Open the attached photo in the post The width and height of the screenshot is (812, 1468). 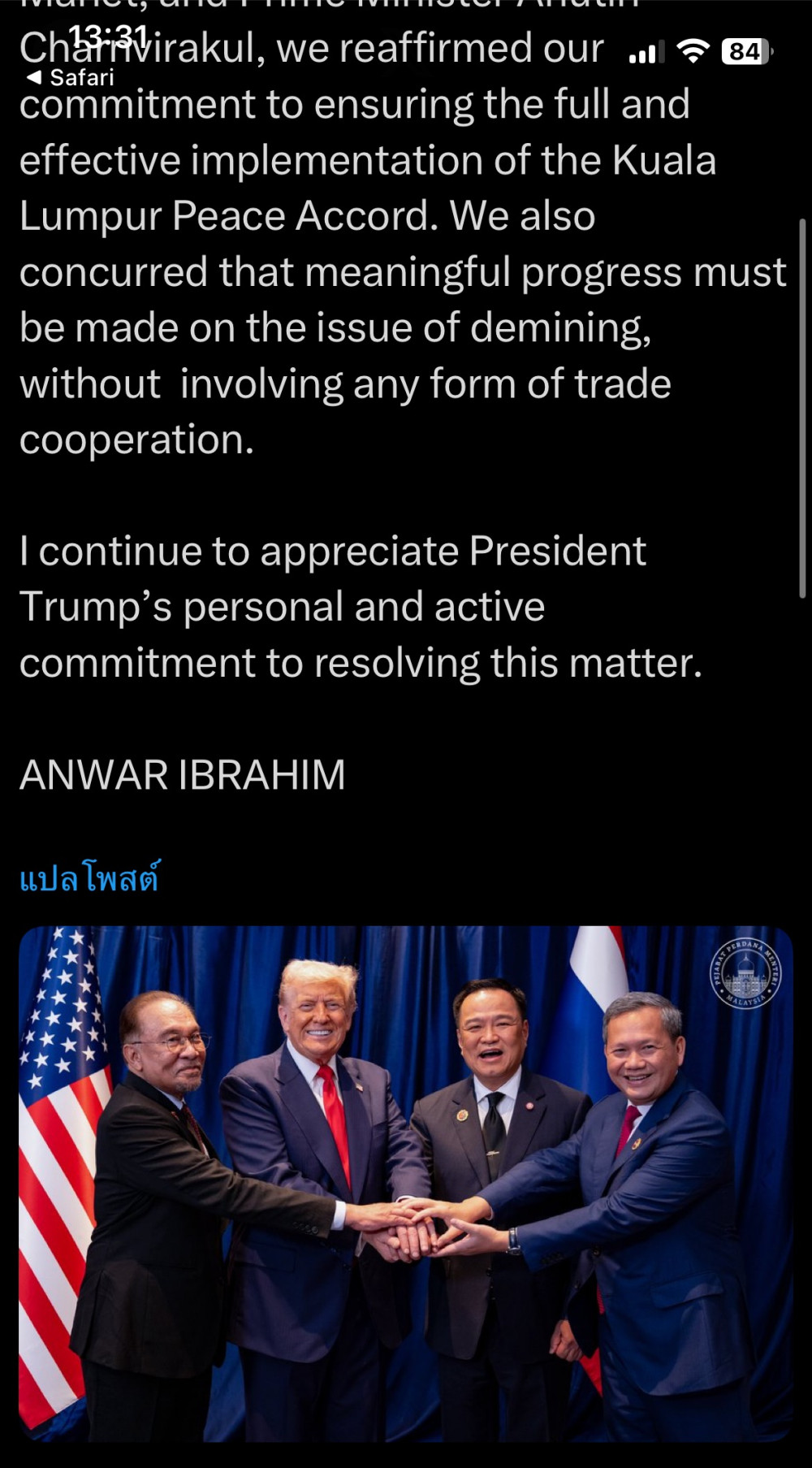pyautogui.click(x=405, y=1183)
